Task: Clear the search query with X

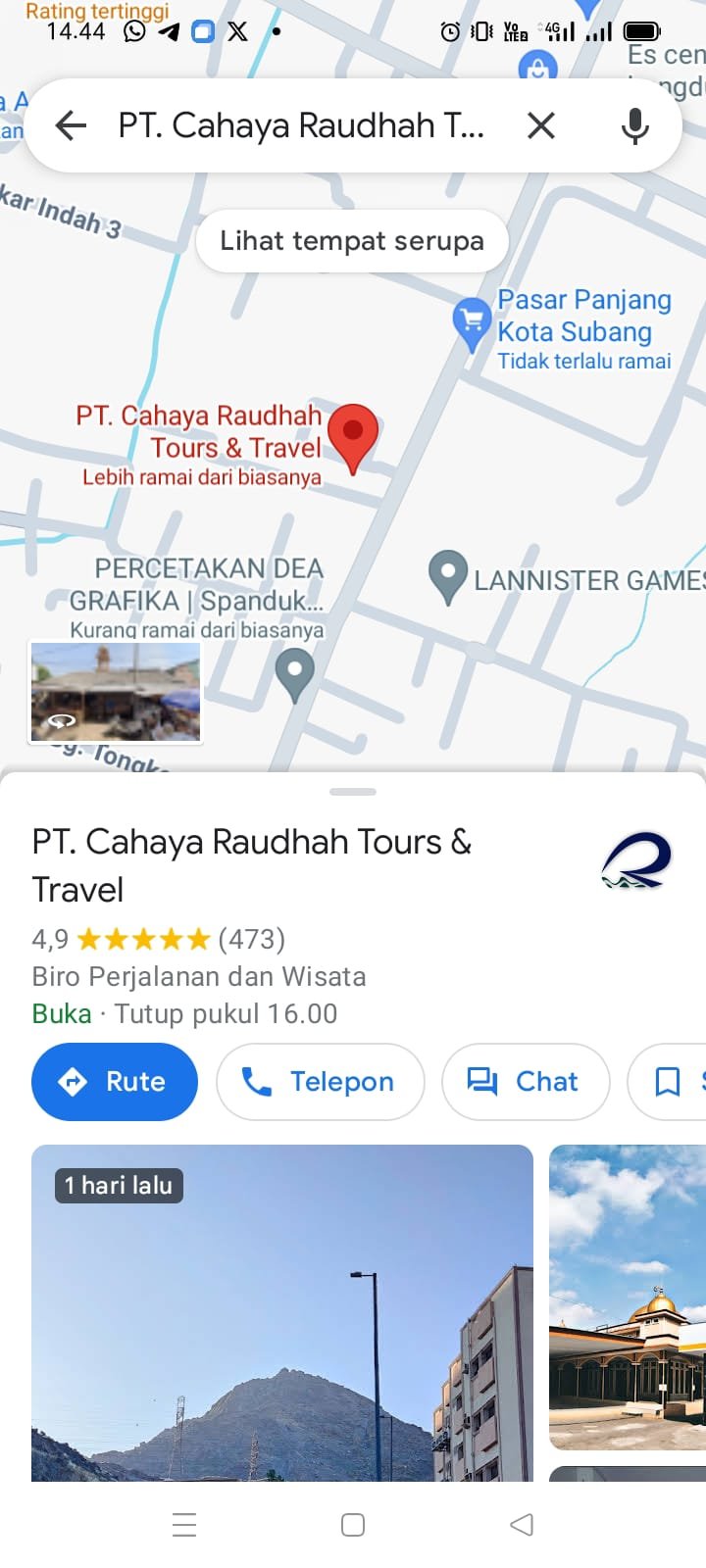Action: 541,125
